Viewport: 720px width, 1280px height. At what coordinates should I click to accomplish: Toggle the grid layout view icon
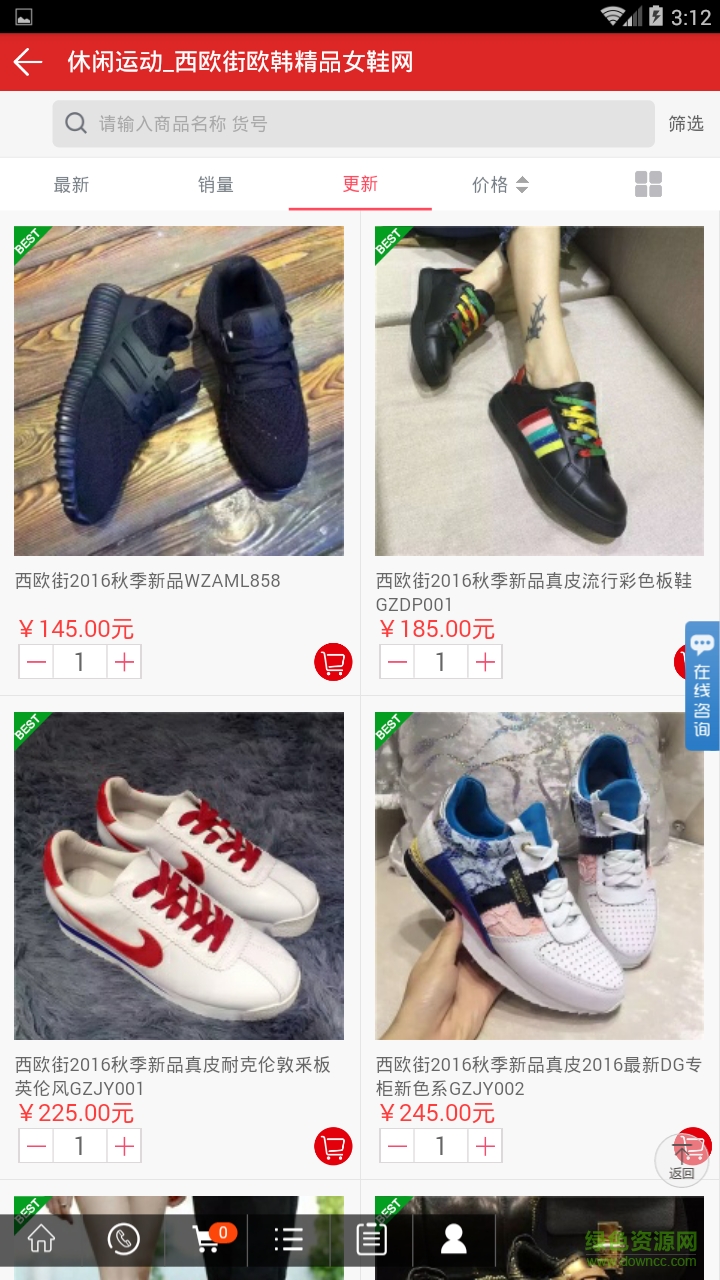(x=648, y=184)
